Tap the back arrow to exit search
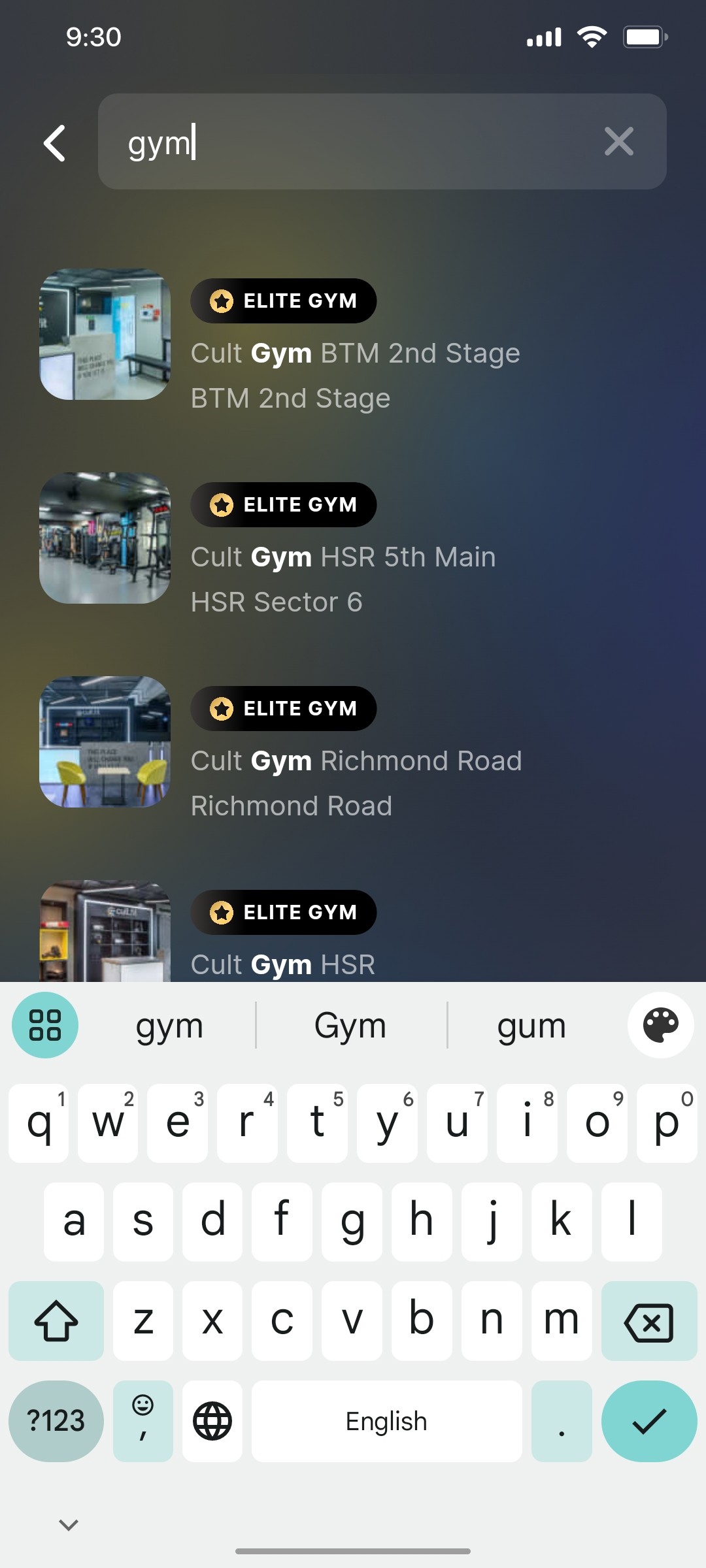 (x=55, y=142)
